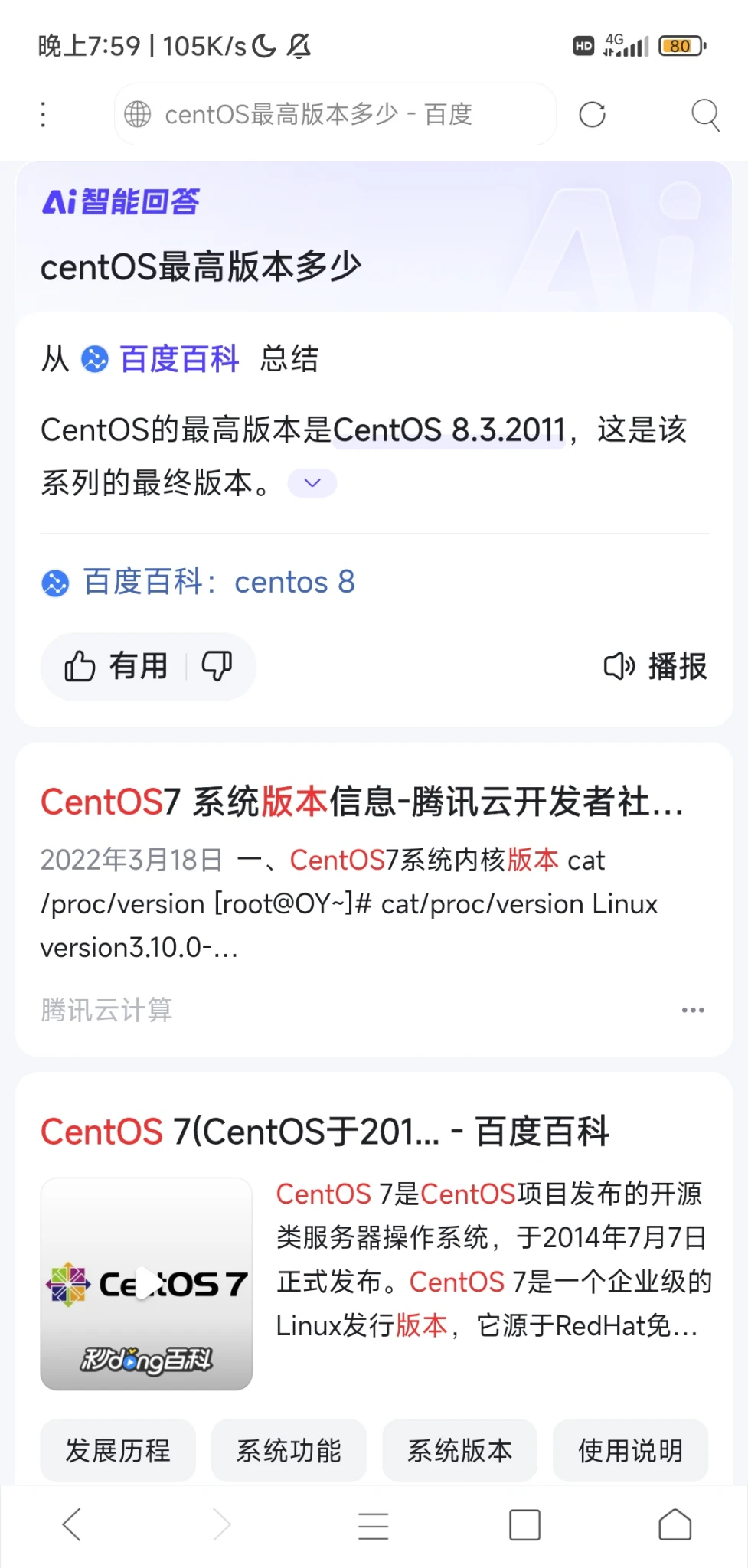The width and height of the screenshot is (748, 1568).
Task: Give the AI answer a thumbs down
Action: pos(217,666)
